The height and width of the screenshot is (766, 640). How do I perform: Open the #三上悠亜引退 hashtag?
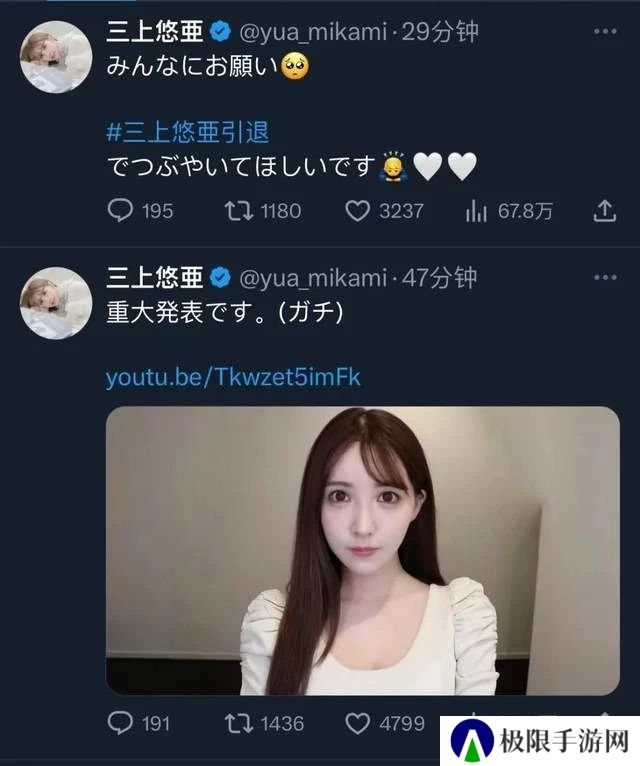(x=188, y=132)
